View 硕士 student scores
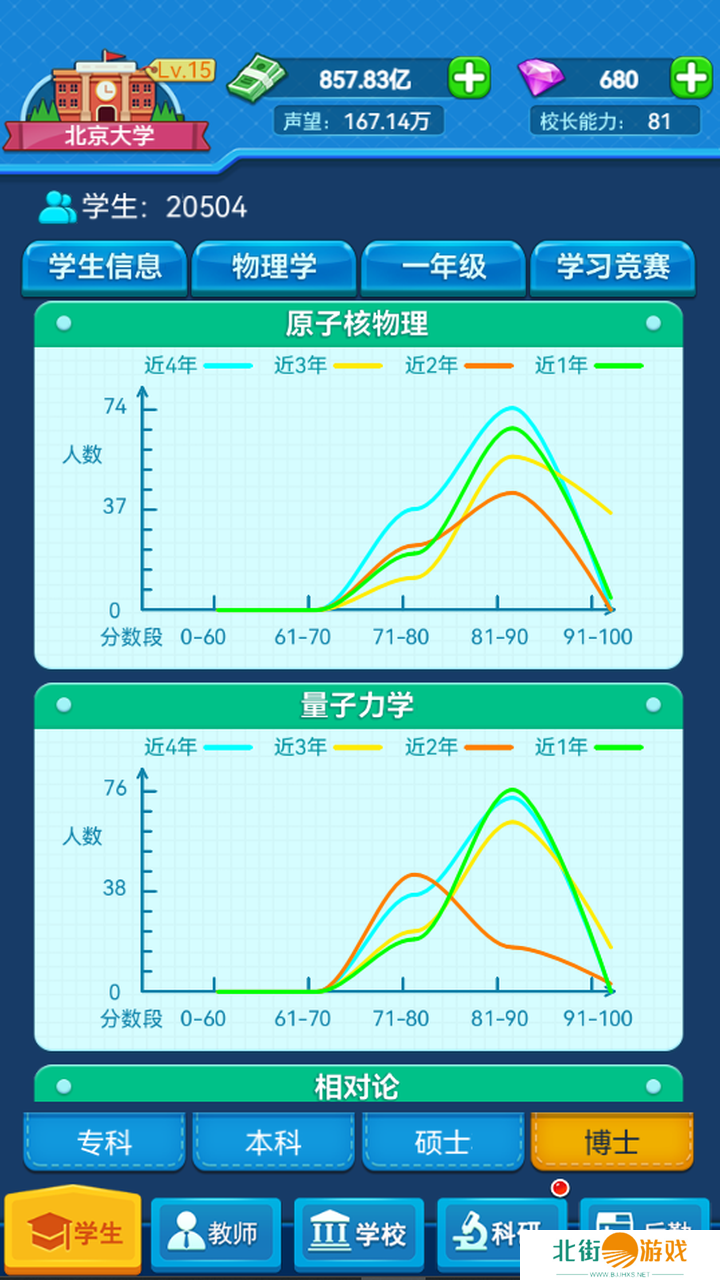 tap(443, 1142)
